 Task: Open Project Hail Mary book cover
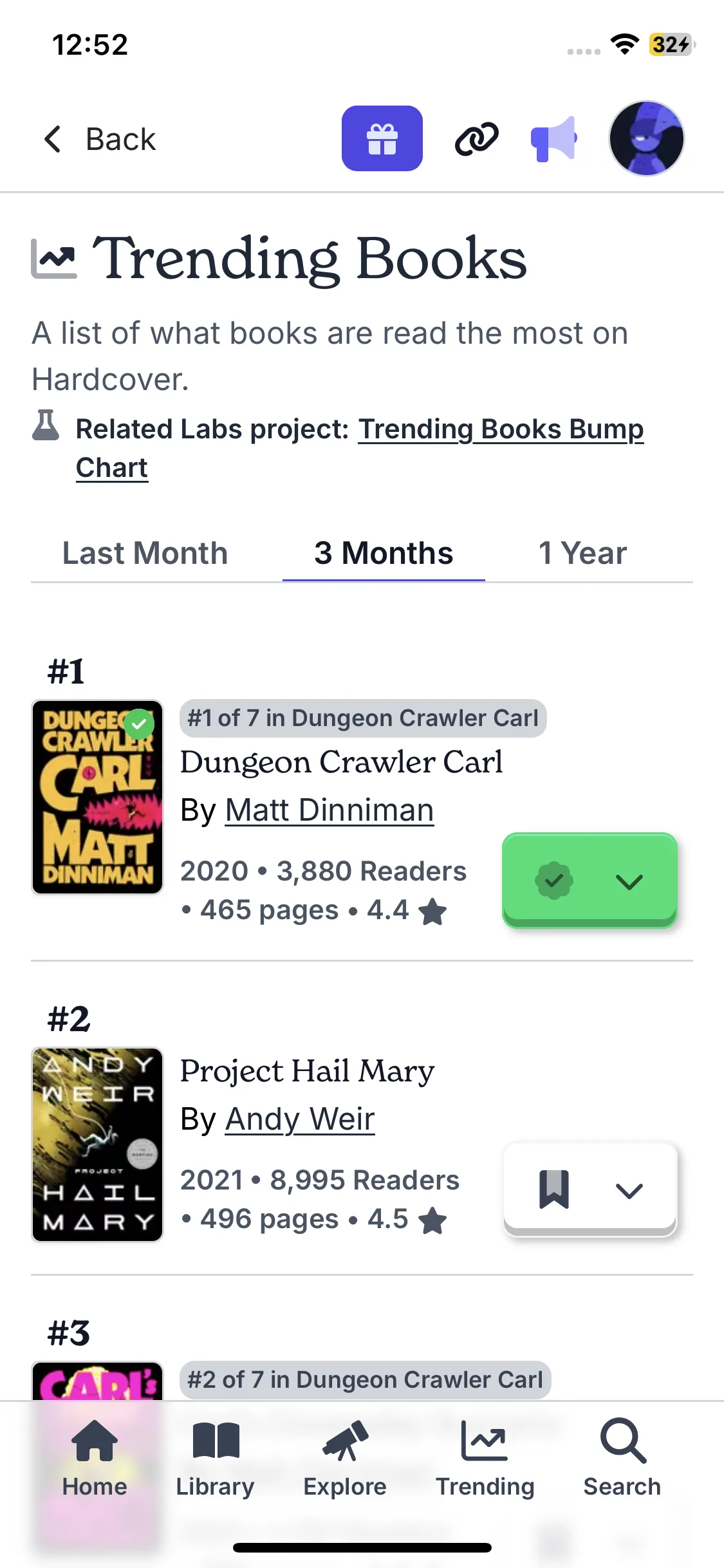(x=97, y=1144)
